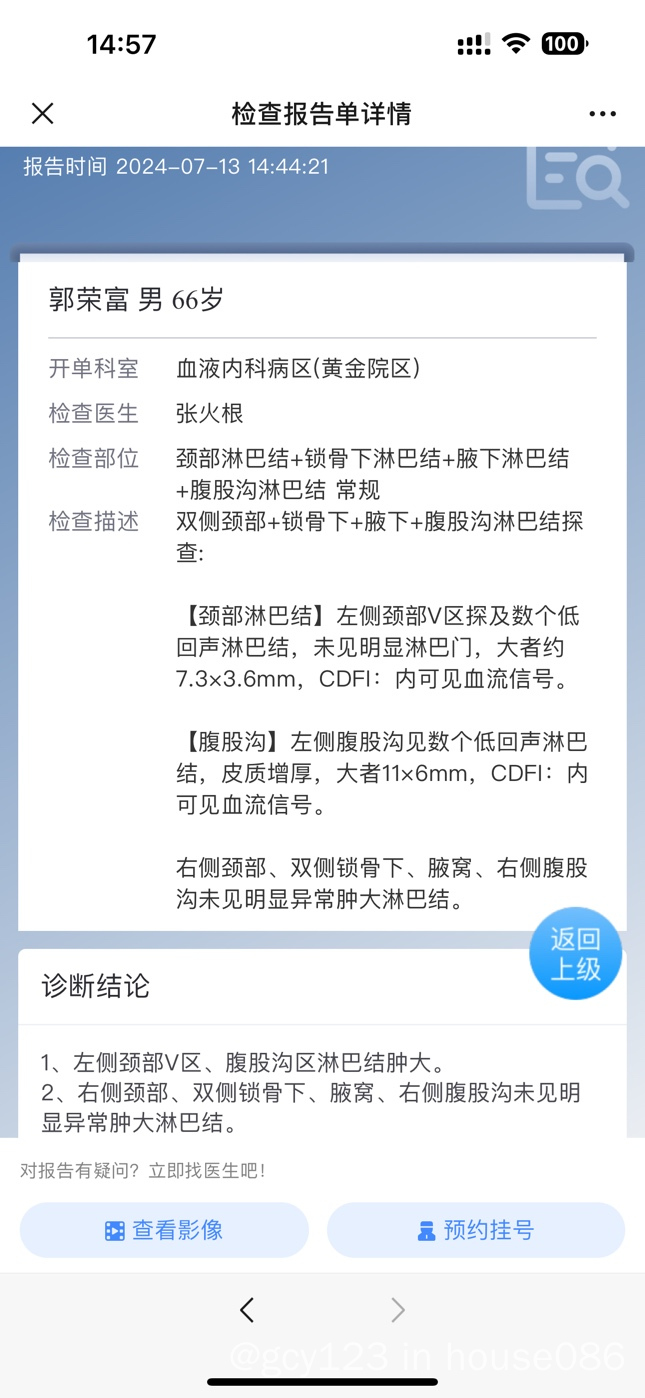The height and width of the screenshot is (1398, 645).
Task: Tap 预约挂号 to book an appointment
Action: tap(476, 1230)
